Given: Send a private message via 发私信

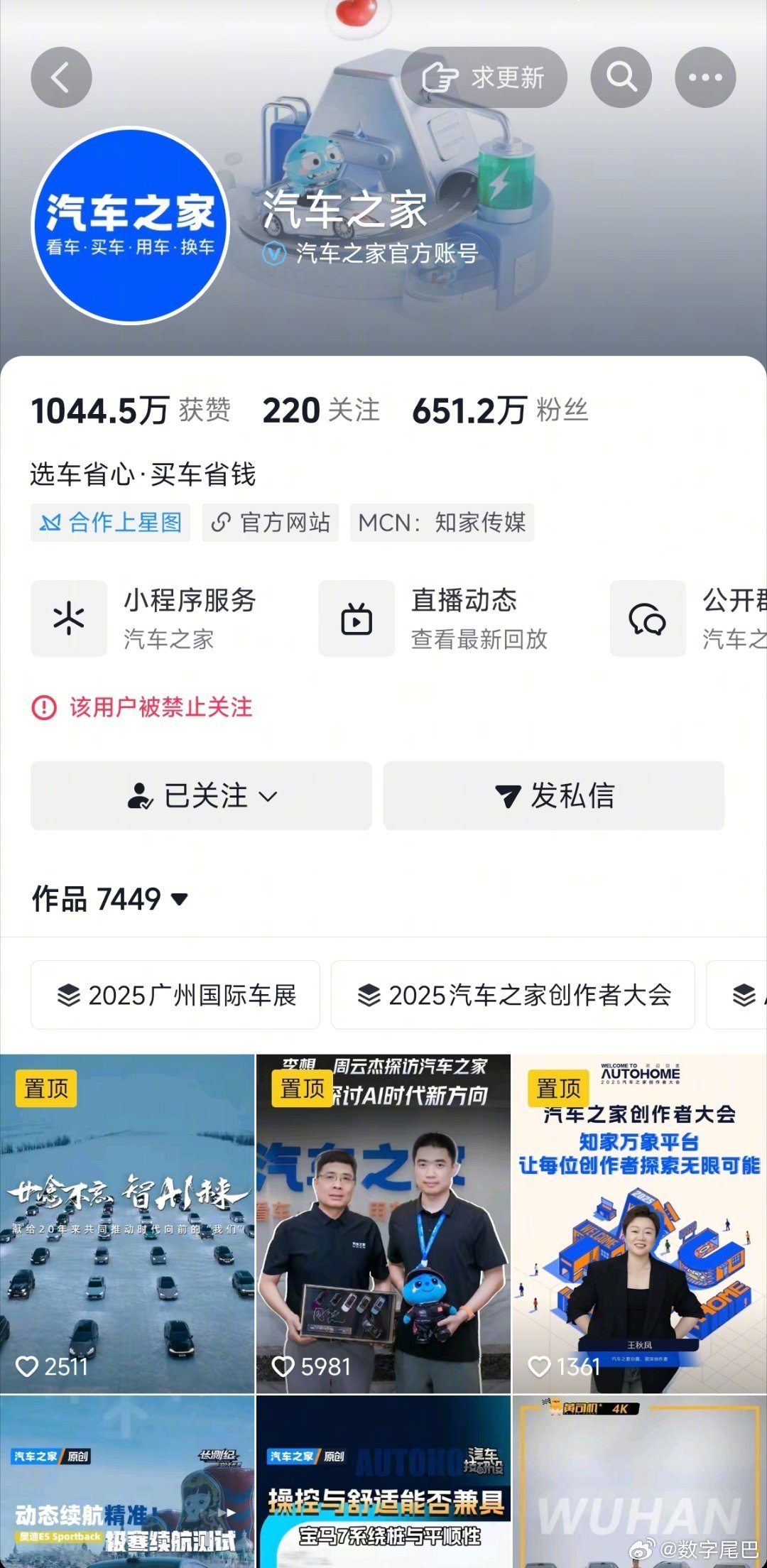Looking at the screenshot, I should [x=554, y=795].
